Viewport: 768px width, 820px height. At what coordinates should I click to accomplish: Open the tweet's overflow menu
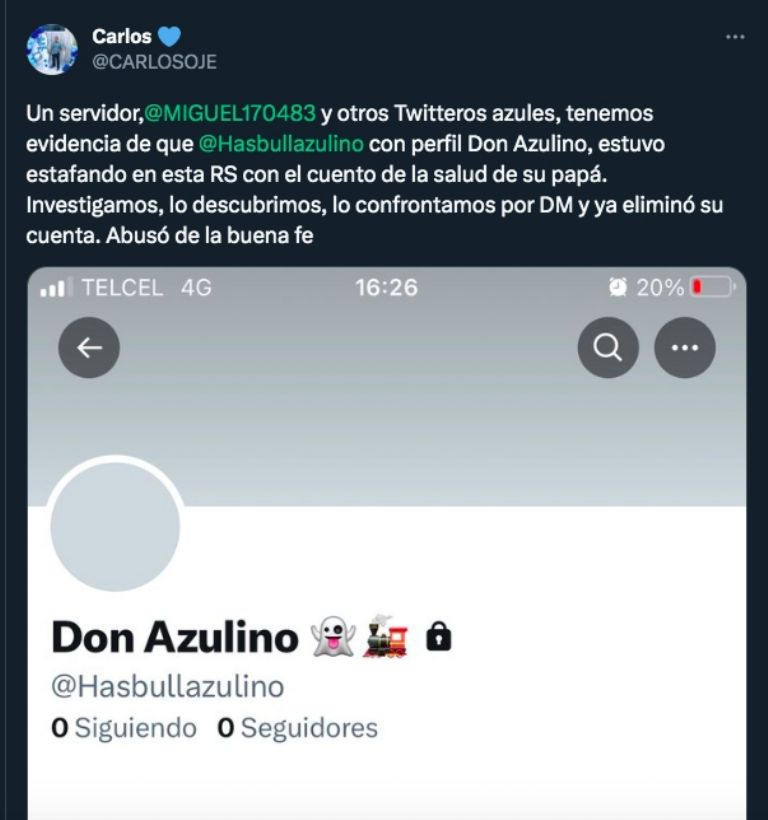735,37
